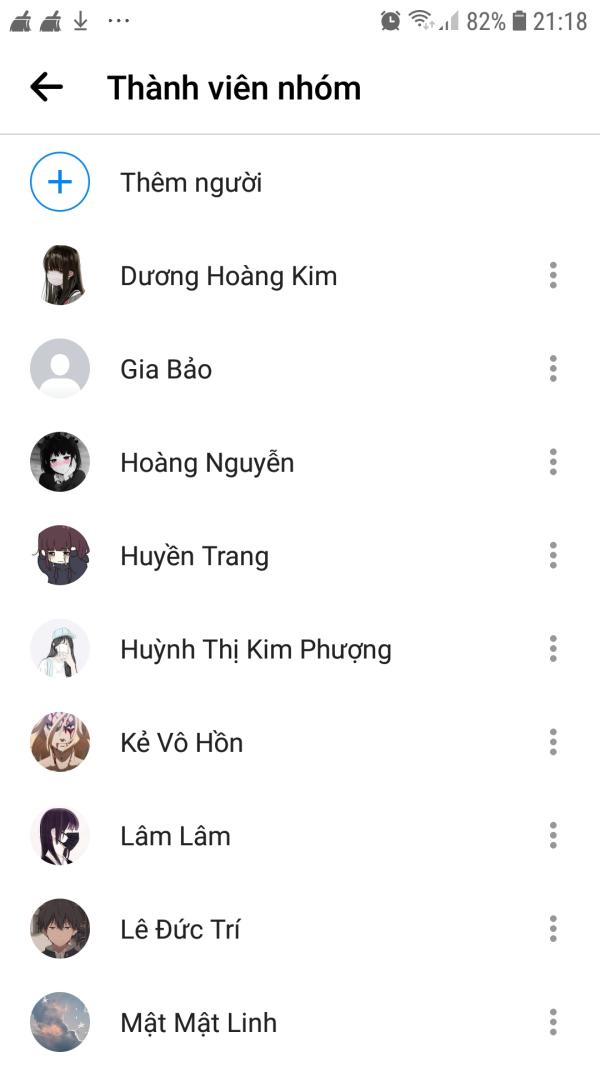The width and height of the screenshot is (600, 1067).
Task: Tap on Lâm Lâm in the members list
Action: 175,836
